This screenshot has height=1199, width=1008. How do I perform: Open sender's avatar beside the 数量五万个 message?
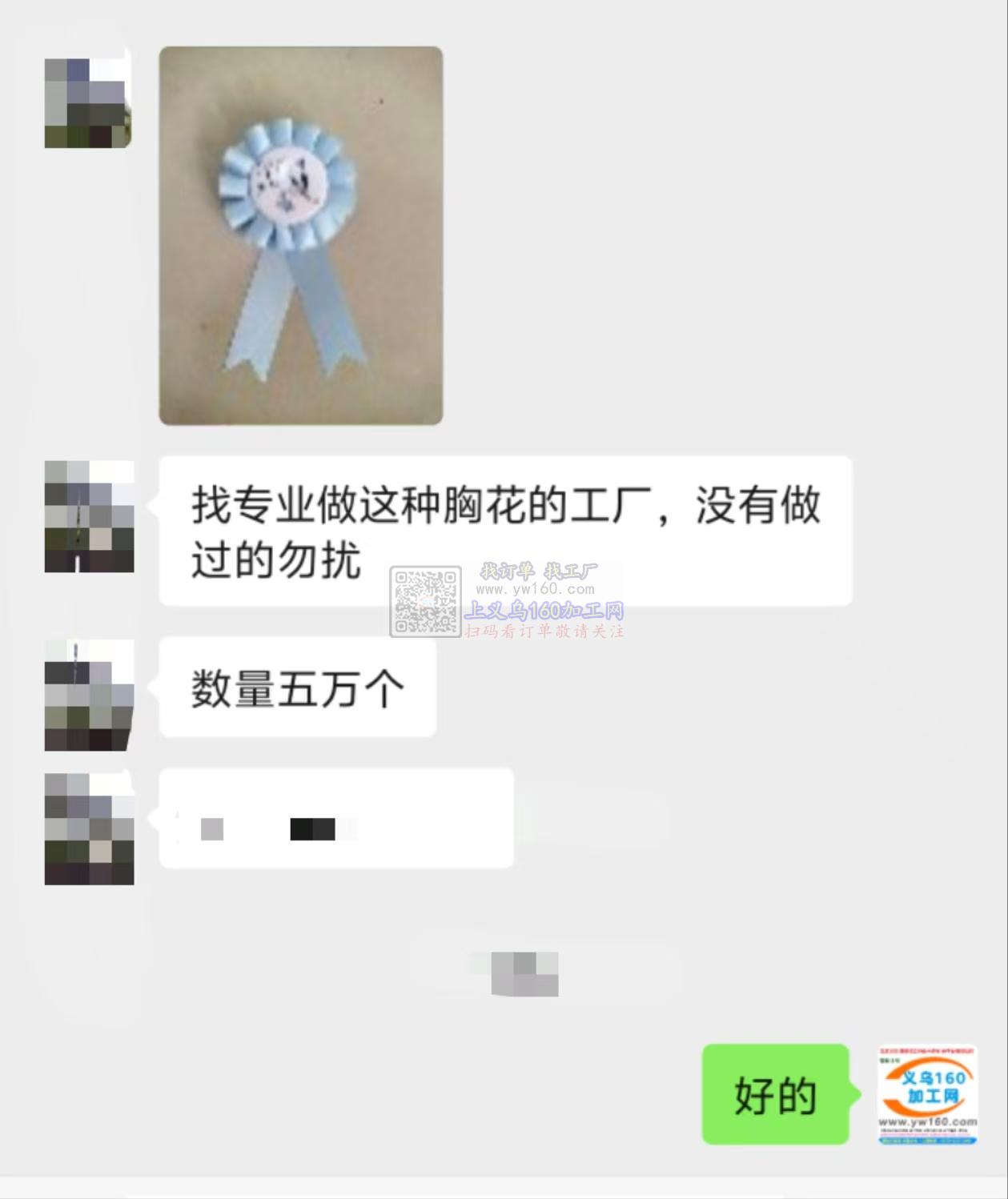coord(88,695)
